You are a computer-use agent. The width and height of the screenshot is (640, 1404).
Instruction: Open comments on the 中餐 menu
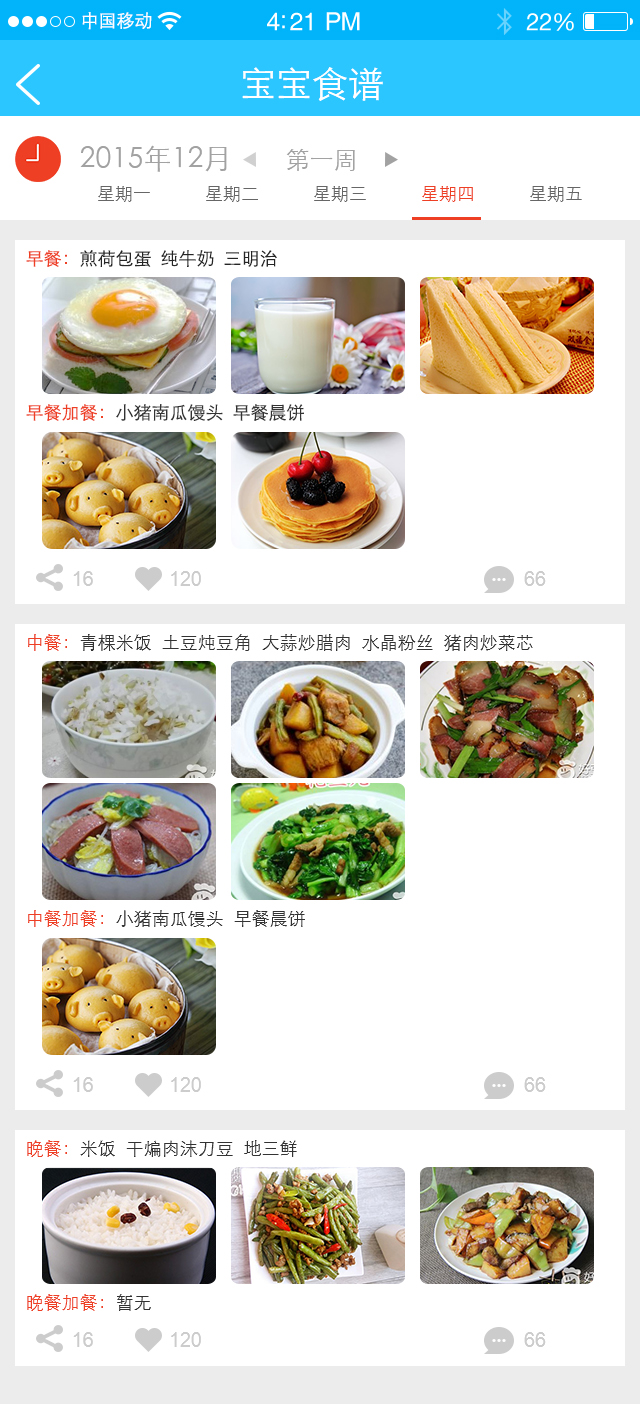tap(499, 1085)
